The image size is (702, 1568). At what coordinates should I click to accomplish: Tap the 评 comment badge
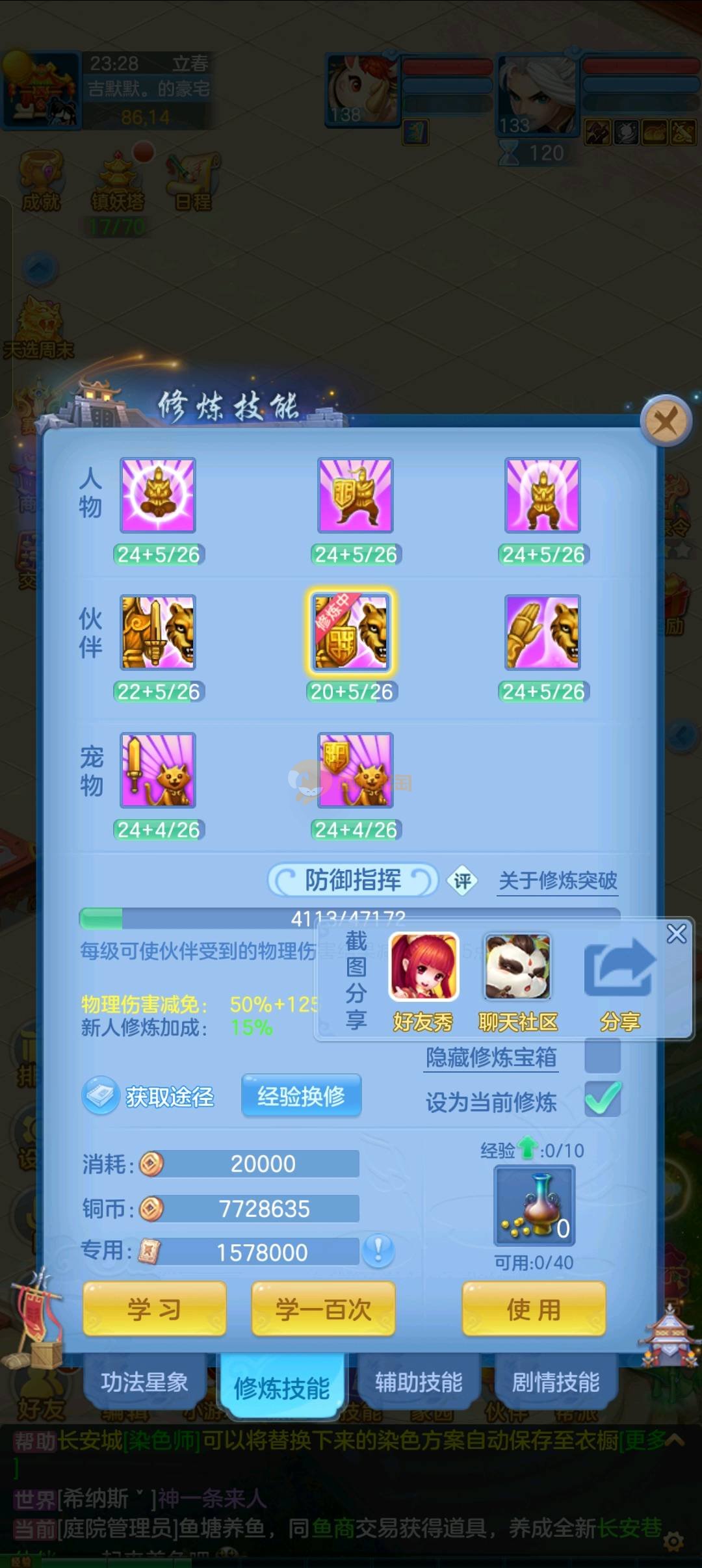click(462, 881)
